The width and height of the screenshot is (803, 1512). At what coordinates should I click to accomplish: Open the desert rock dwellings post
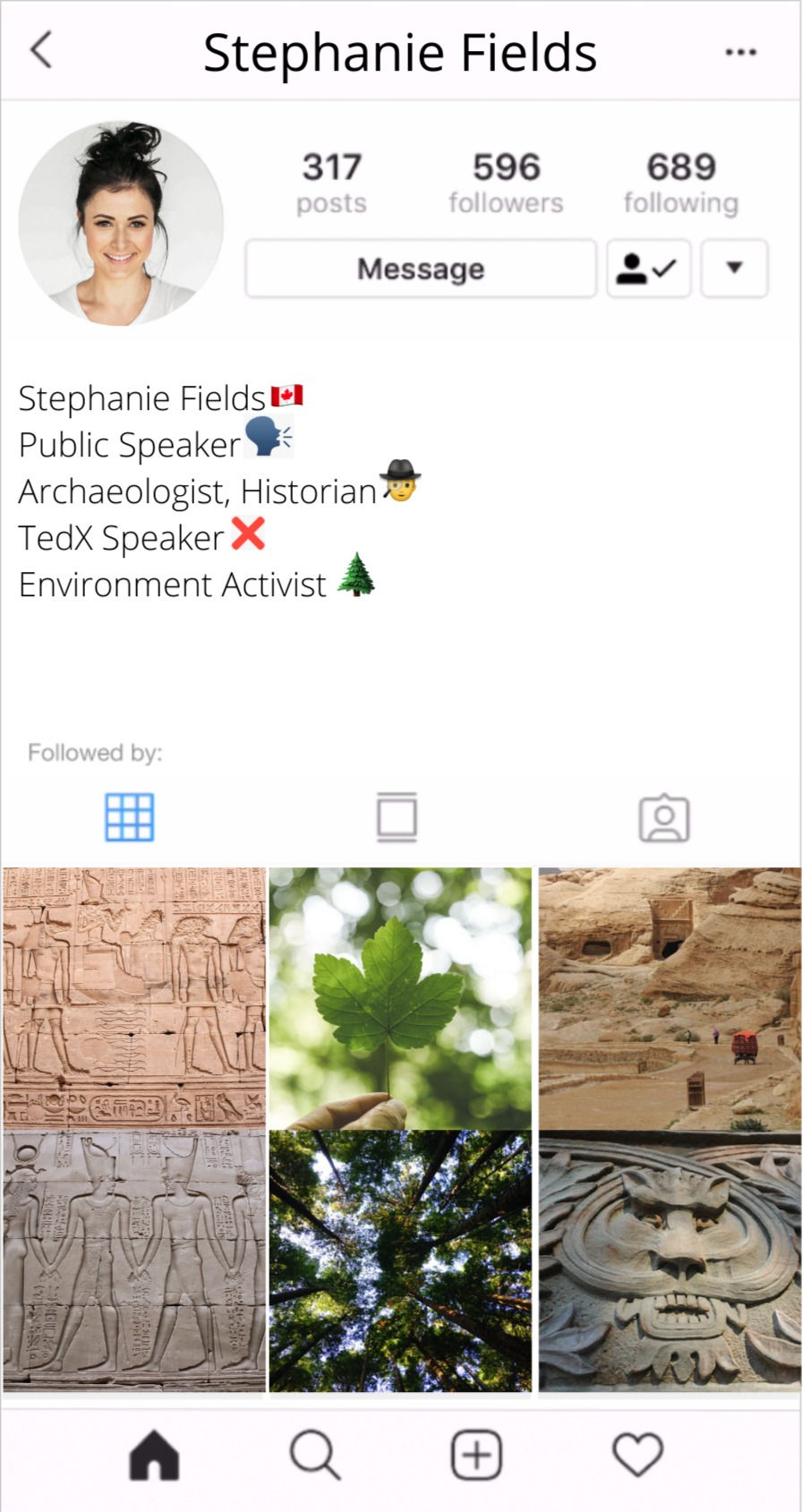(670, 997)
